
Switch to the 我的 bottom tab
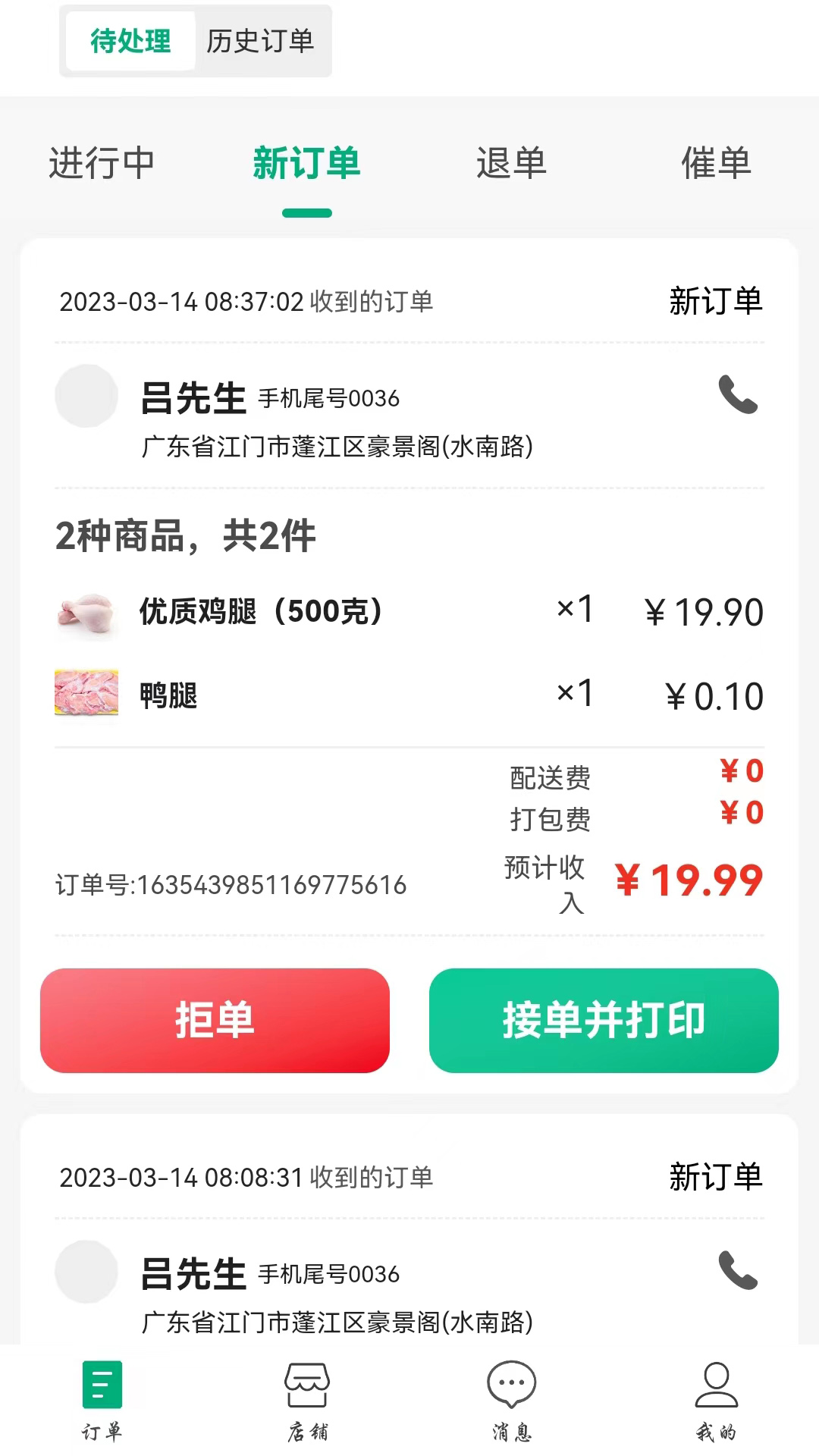(716, 1401)
